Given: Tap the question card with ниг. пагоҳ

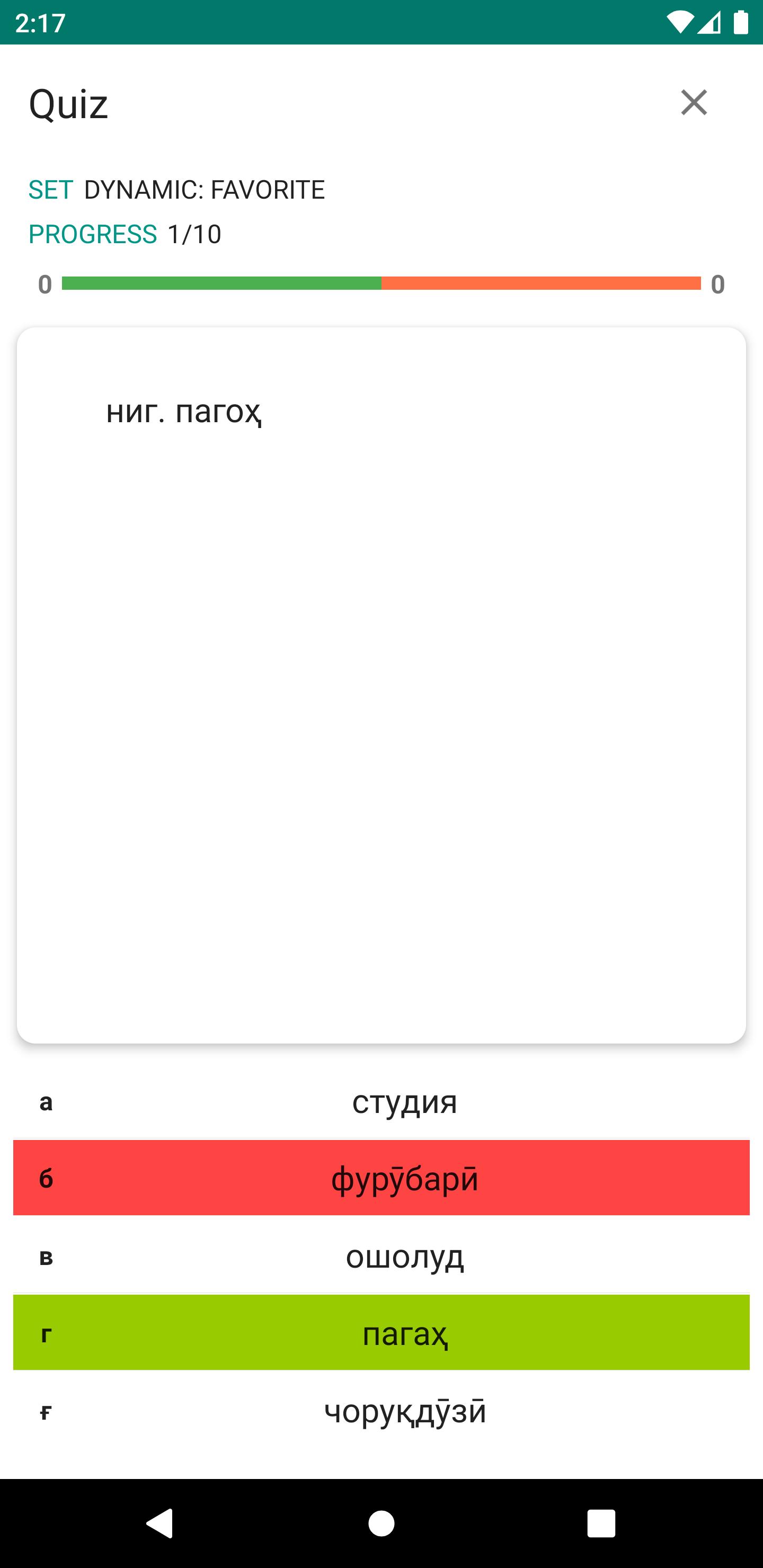Looking at the screenshot, I should point(381,685).
